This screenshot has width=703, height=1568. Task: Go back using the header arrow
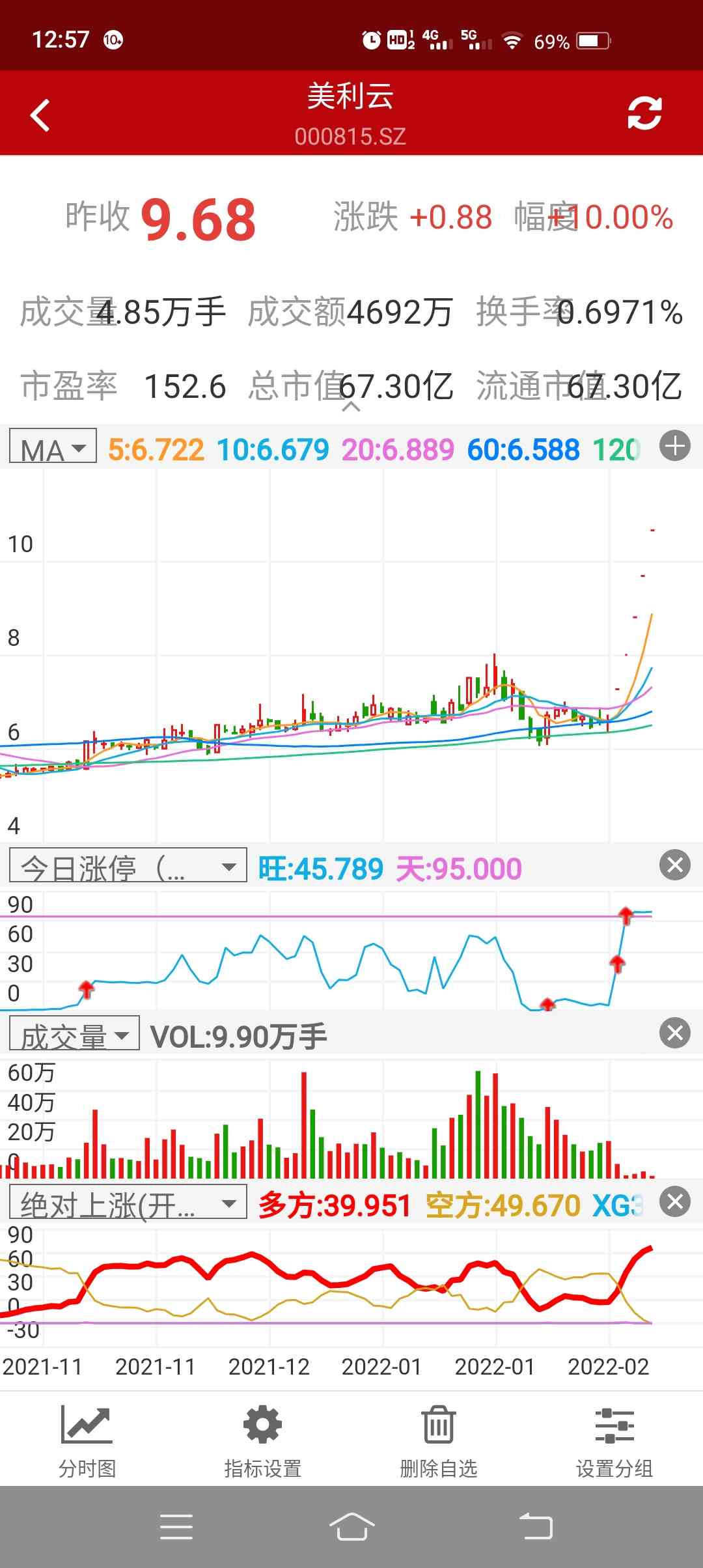coord(40,115)
